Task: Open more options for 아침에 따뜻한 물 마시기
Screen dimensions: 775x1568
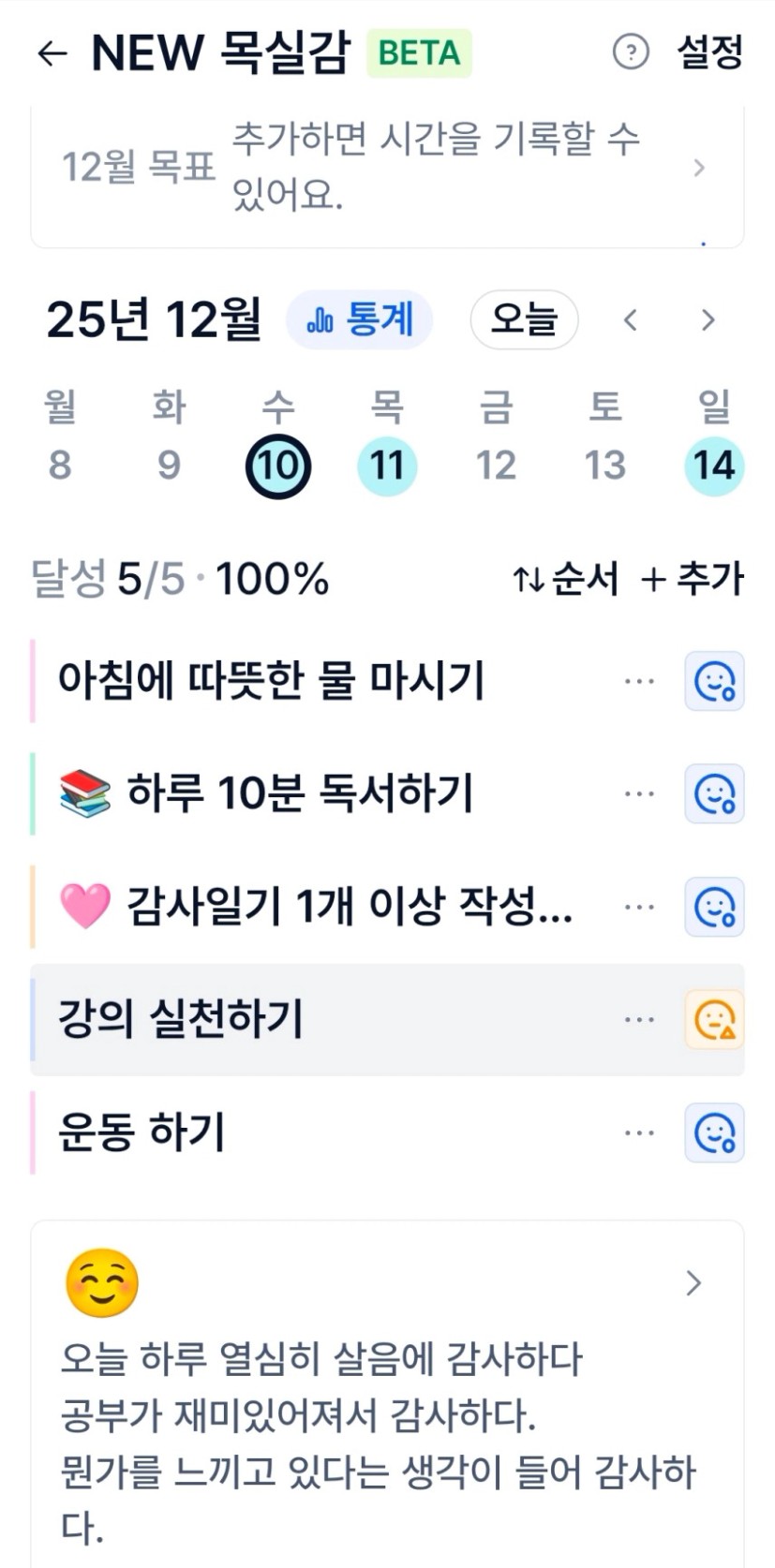Action: click(639, 681)
